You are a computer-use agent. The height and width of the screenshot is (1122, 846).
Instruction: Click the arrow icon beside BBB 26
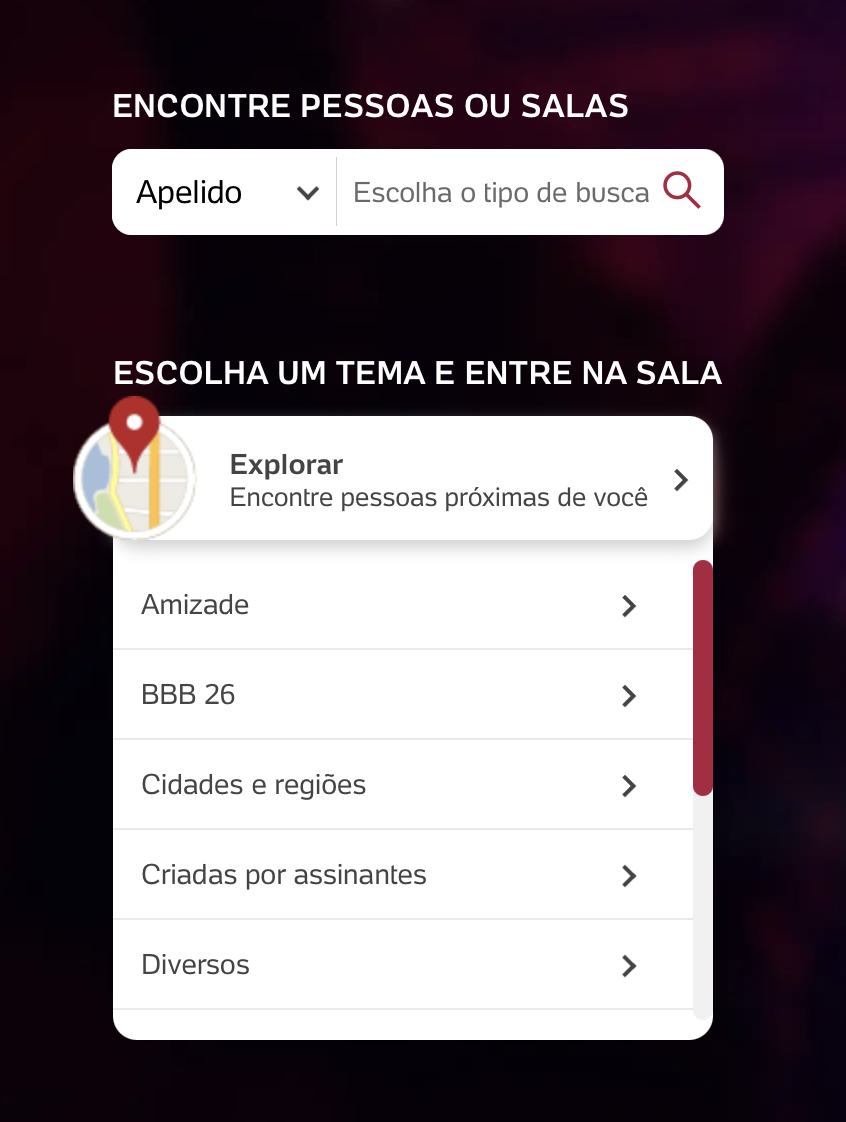pyautogui.click(x=629, y=696)
